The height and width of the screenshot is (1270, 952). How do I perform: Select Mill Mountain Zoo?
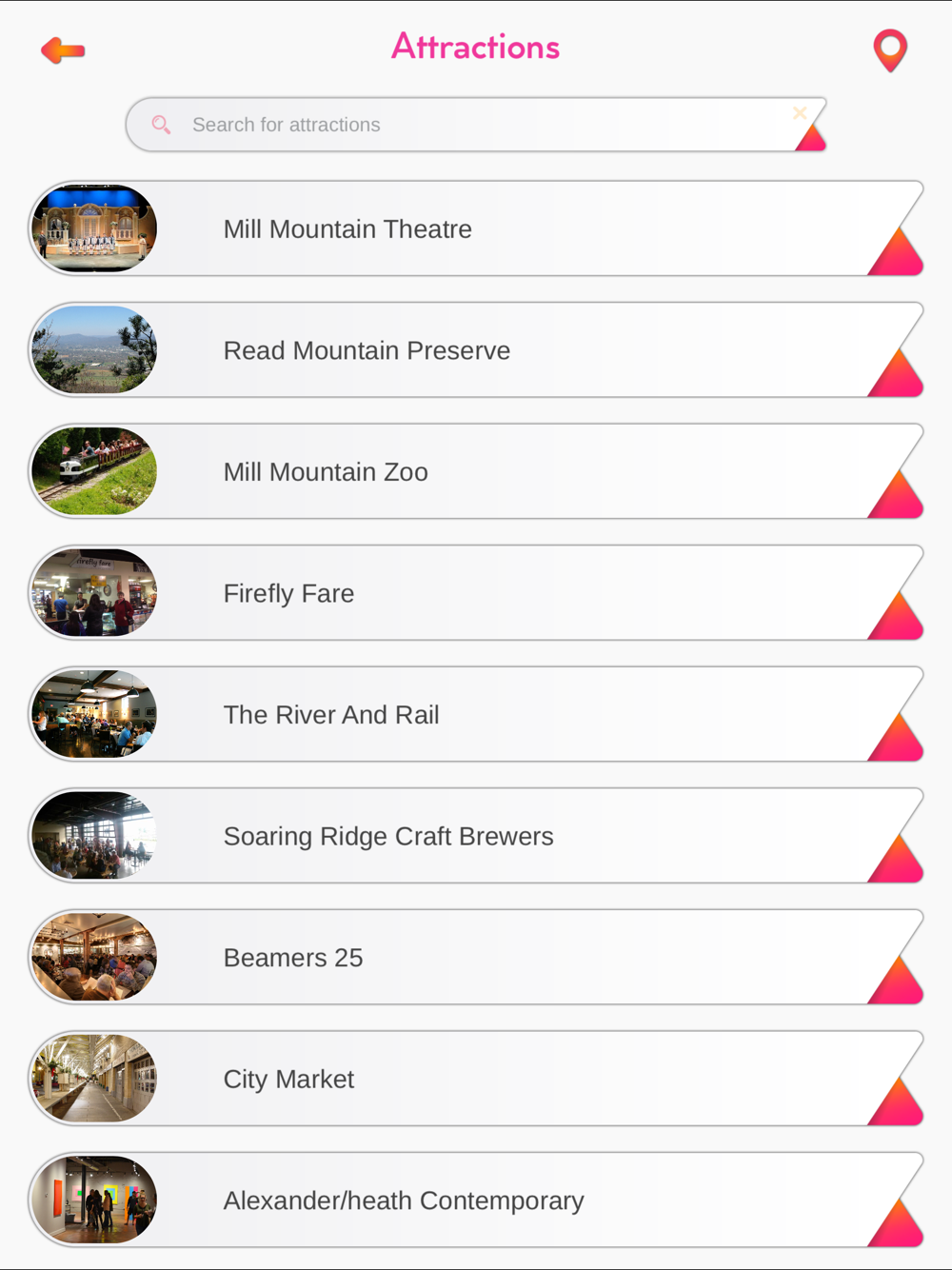click(476, 472)
